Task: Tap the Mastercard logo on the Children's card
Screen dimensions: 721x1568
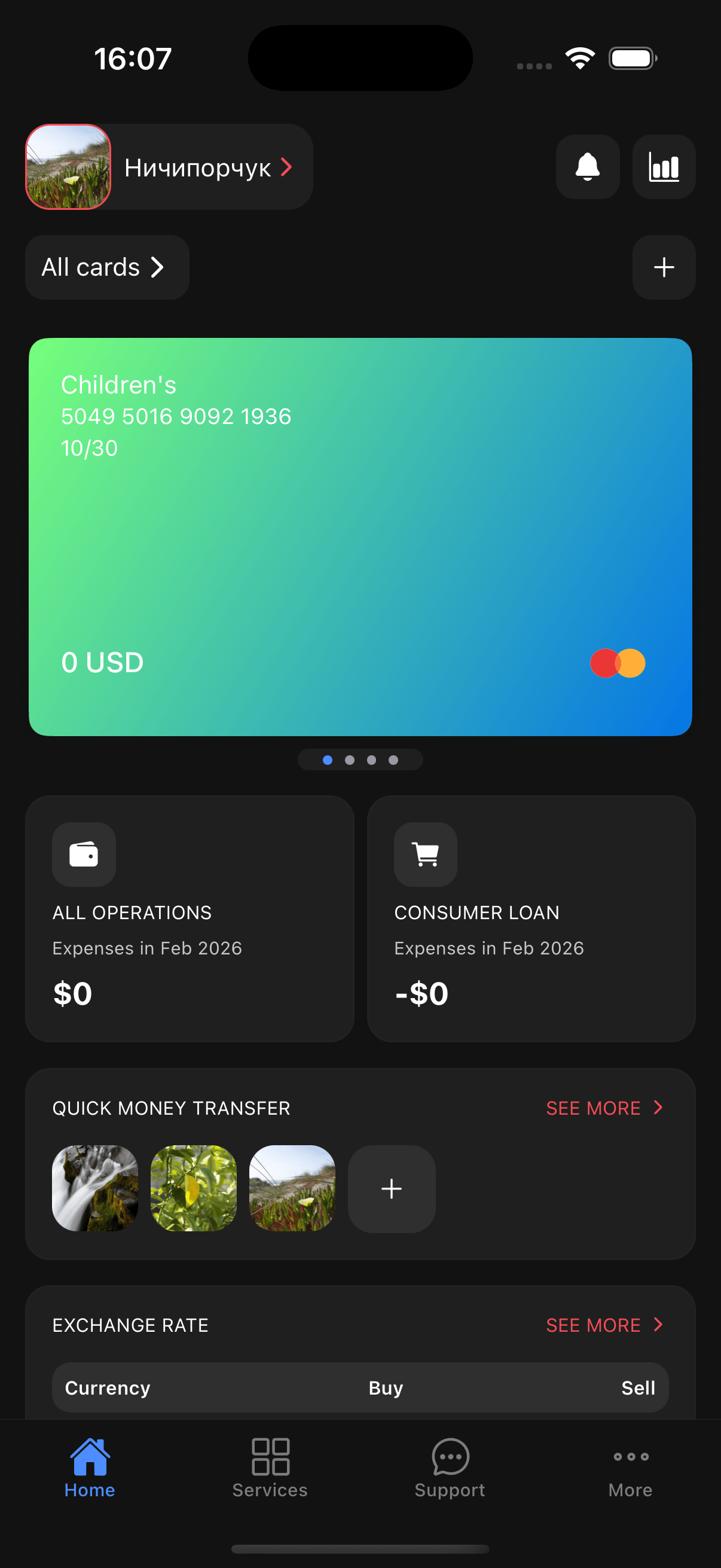Action: tap(618, 663)
